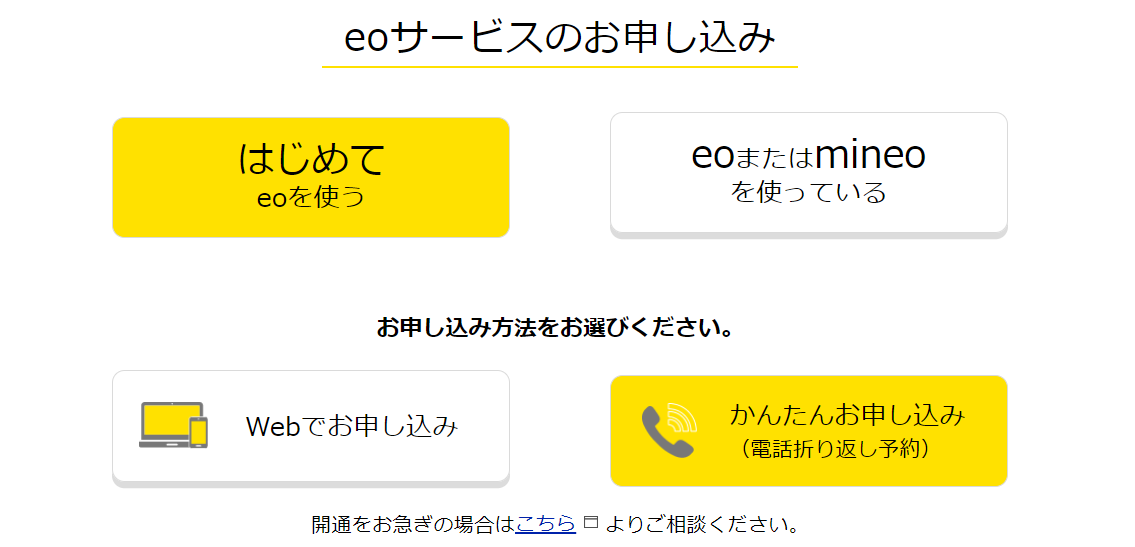This screenshot has width=1135, height=547.
Task: Open the こちら link for urgent activation
Action: pos(545,523)
